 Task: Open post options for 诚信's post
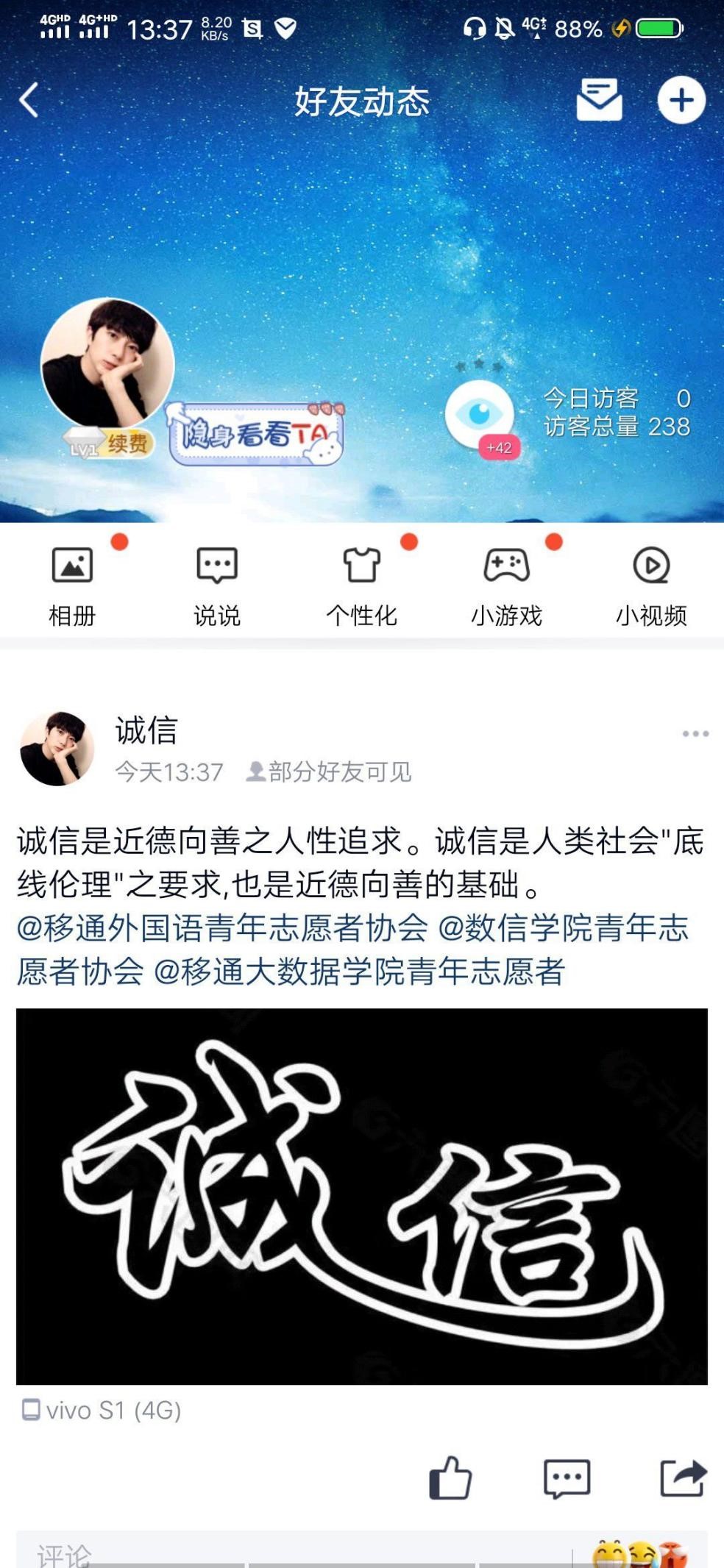pos(695,734)
